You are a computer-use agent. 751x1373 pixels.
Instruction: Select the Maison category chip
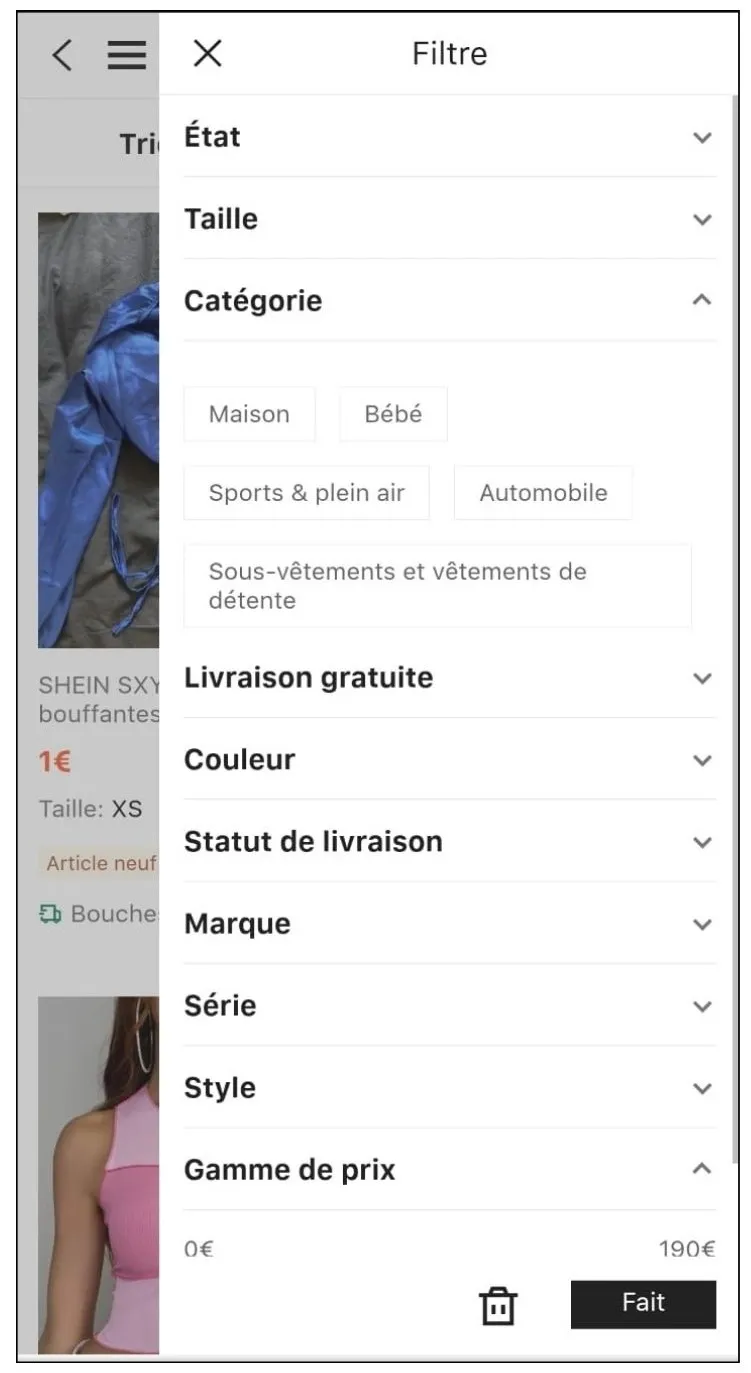click(x=249, y=414)
